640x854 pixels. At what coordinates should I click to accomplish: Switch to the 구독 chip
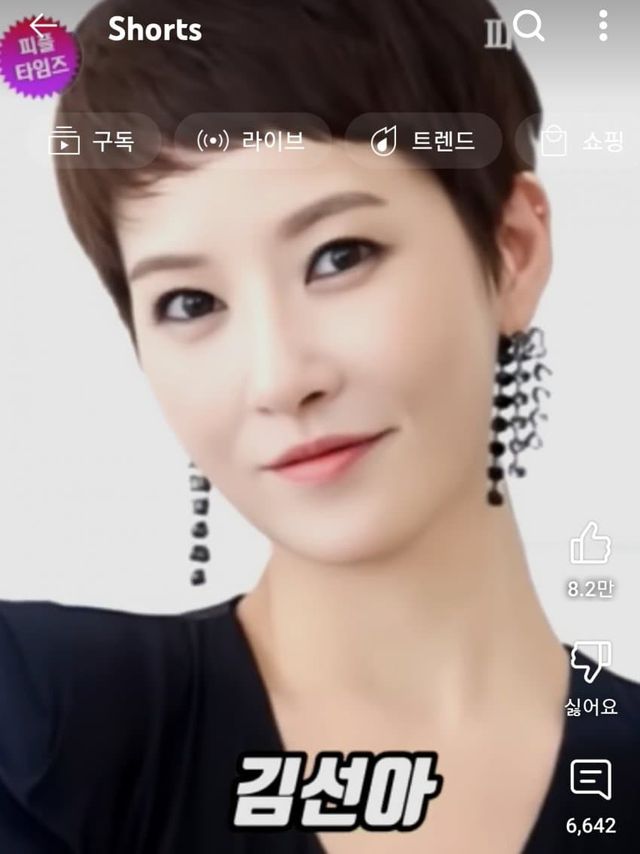tap(91, 141)
